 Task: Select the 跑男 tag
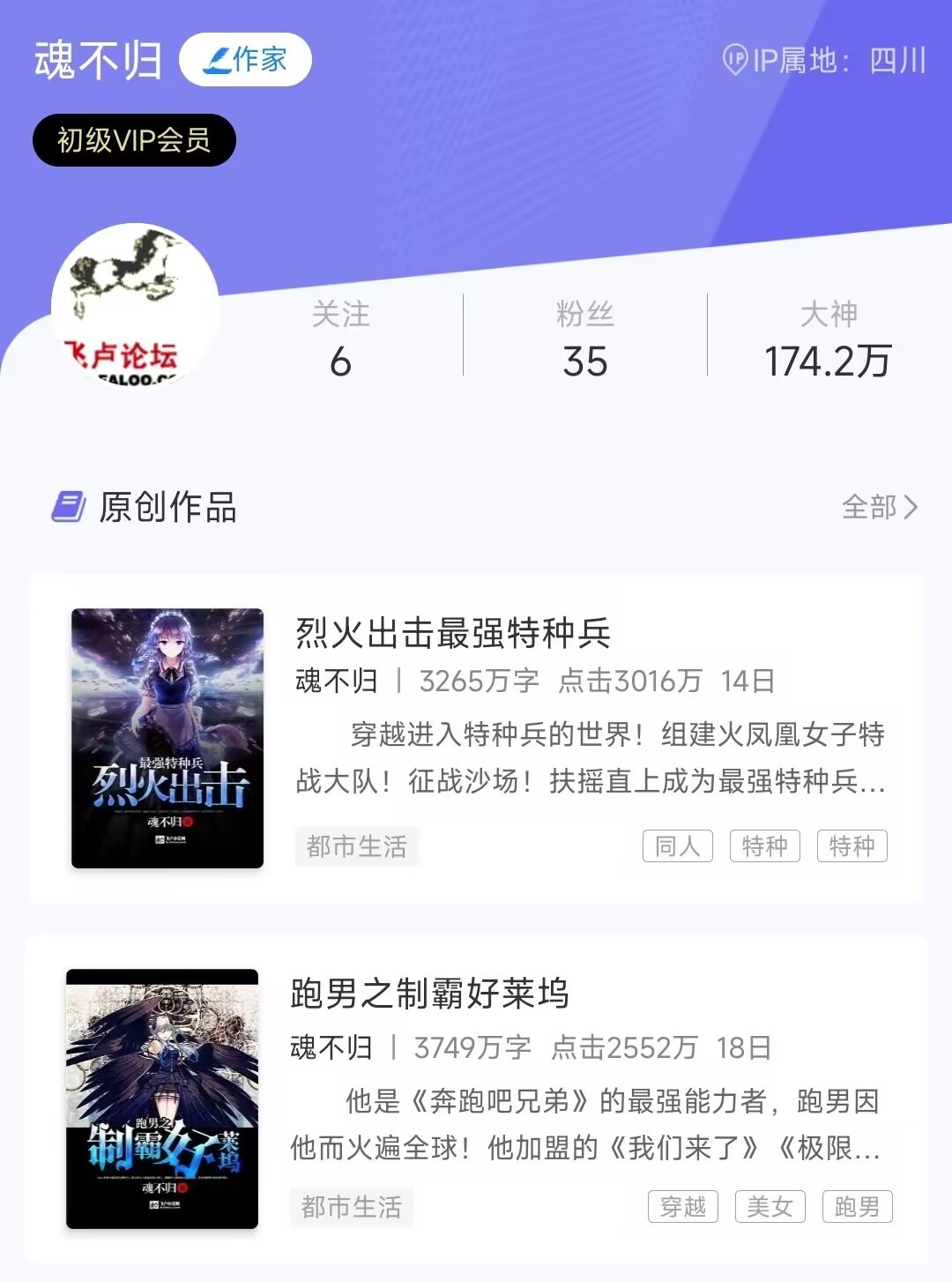[857, 1206]
